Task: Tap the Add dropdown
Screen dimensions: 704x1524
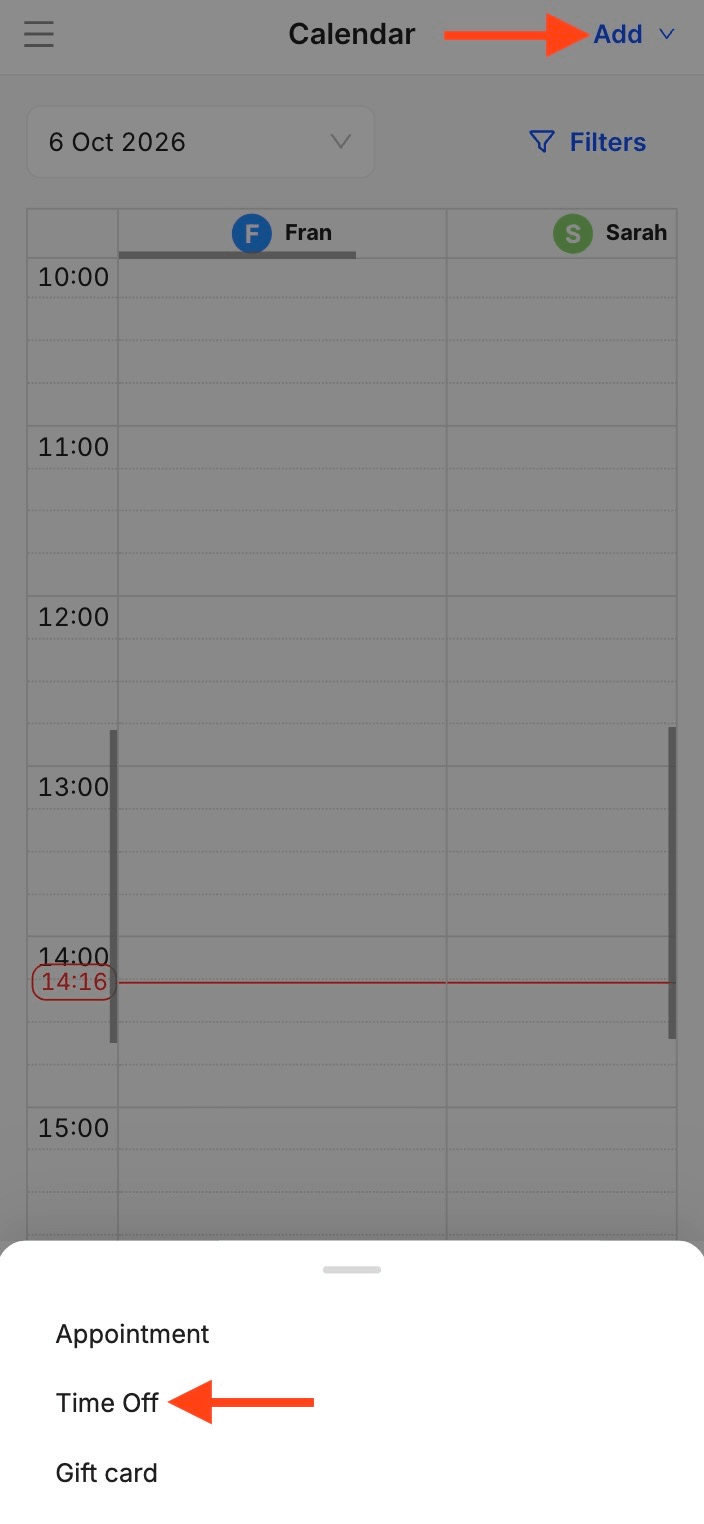Action: (634, 34)
